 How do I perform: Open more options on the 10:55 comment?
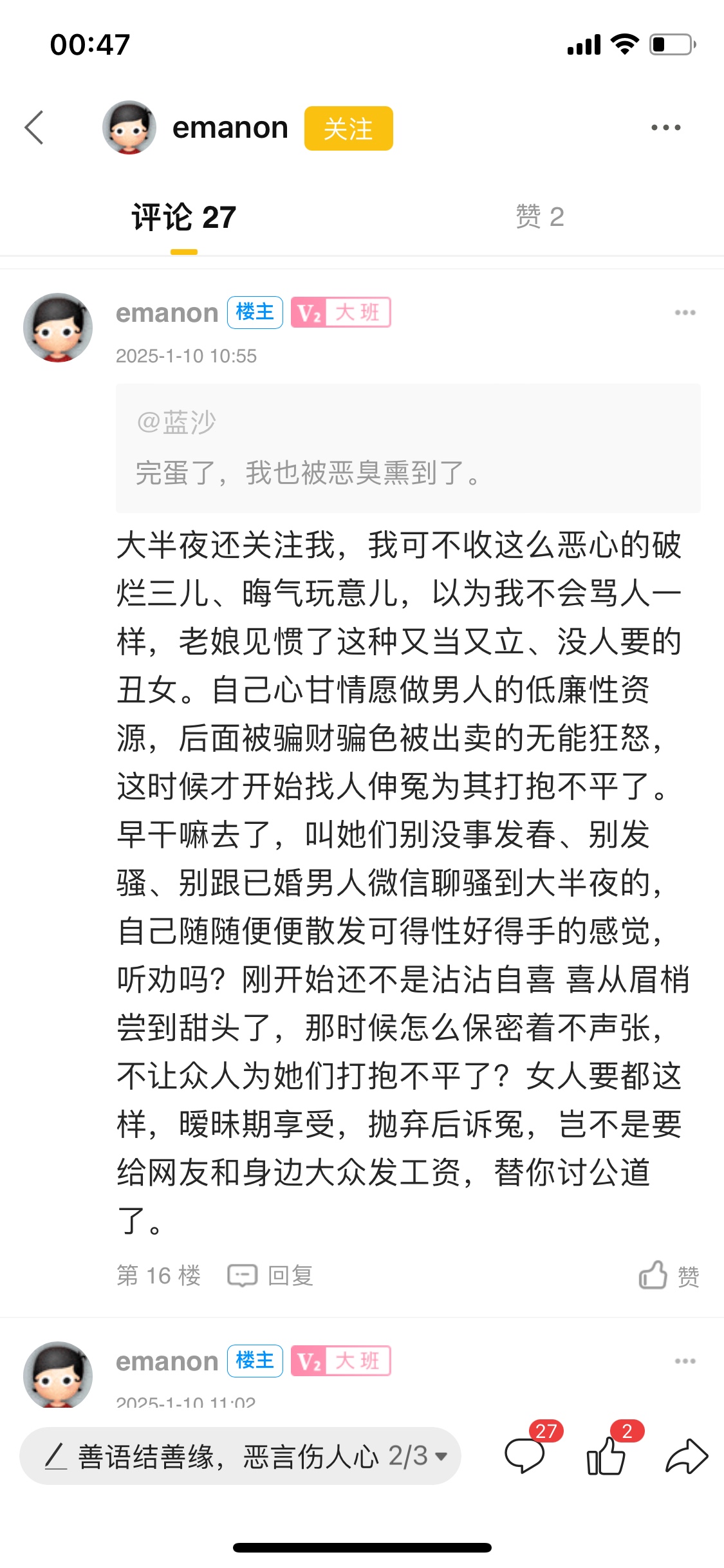click(685, 313)
